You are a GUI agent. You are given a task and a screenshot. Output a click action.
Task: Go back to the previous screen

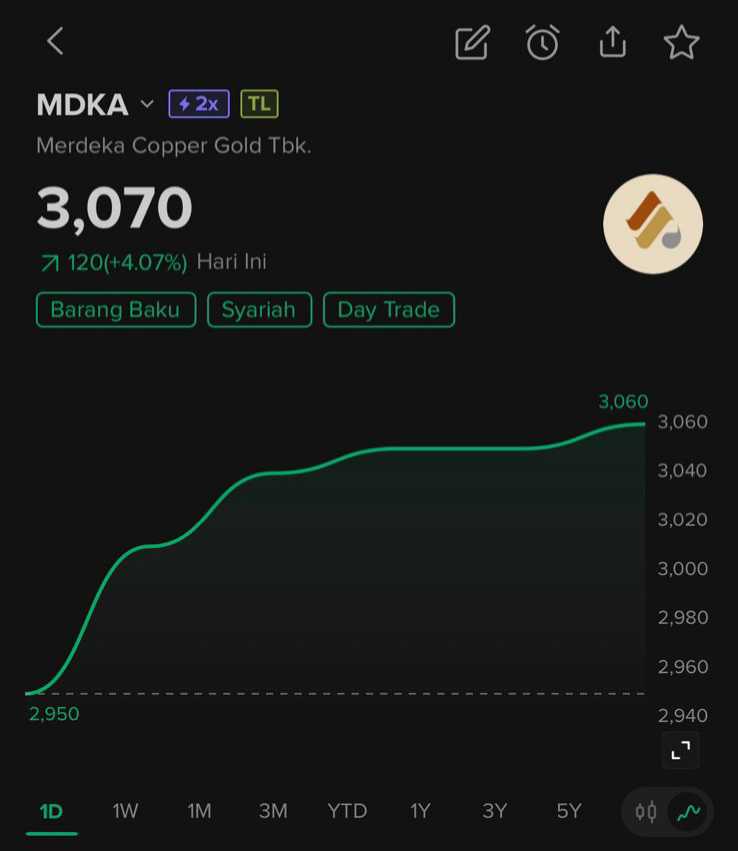click(55, 41)
